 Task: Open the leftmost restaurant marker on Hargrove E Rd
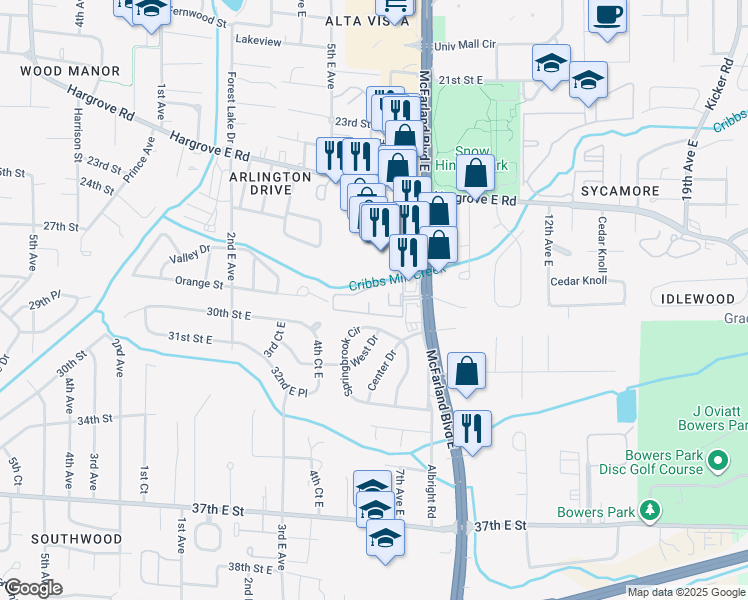(333, 155)
